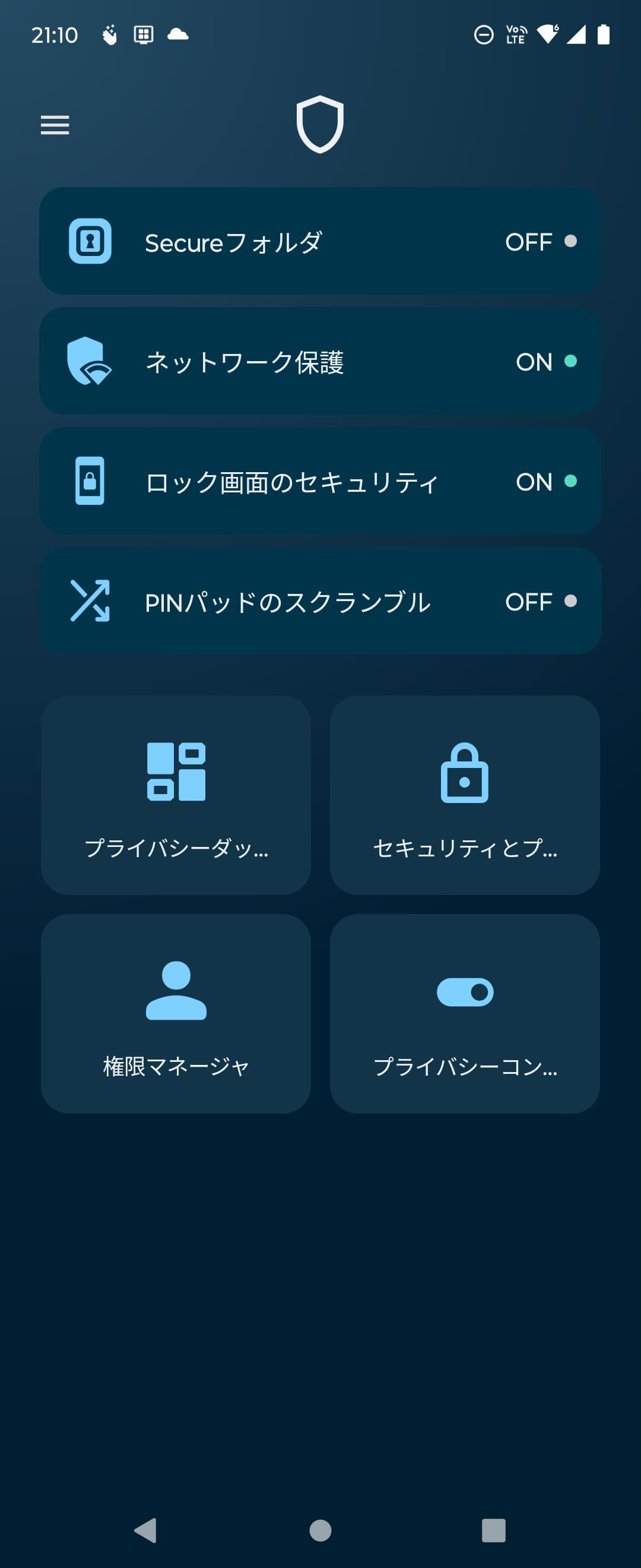Turn on Secureフォルダ
The height and width of the screenshot is (1568, 641).
click(320, 242)
